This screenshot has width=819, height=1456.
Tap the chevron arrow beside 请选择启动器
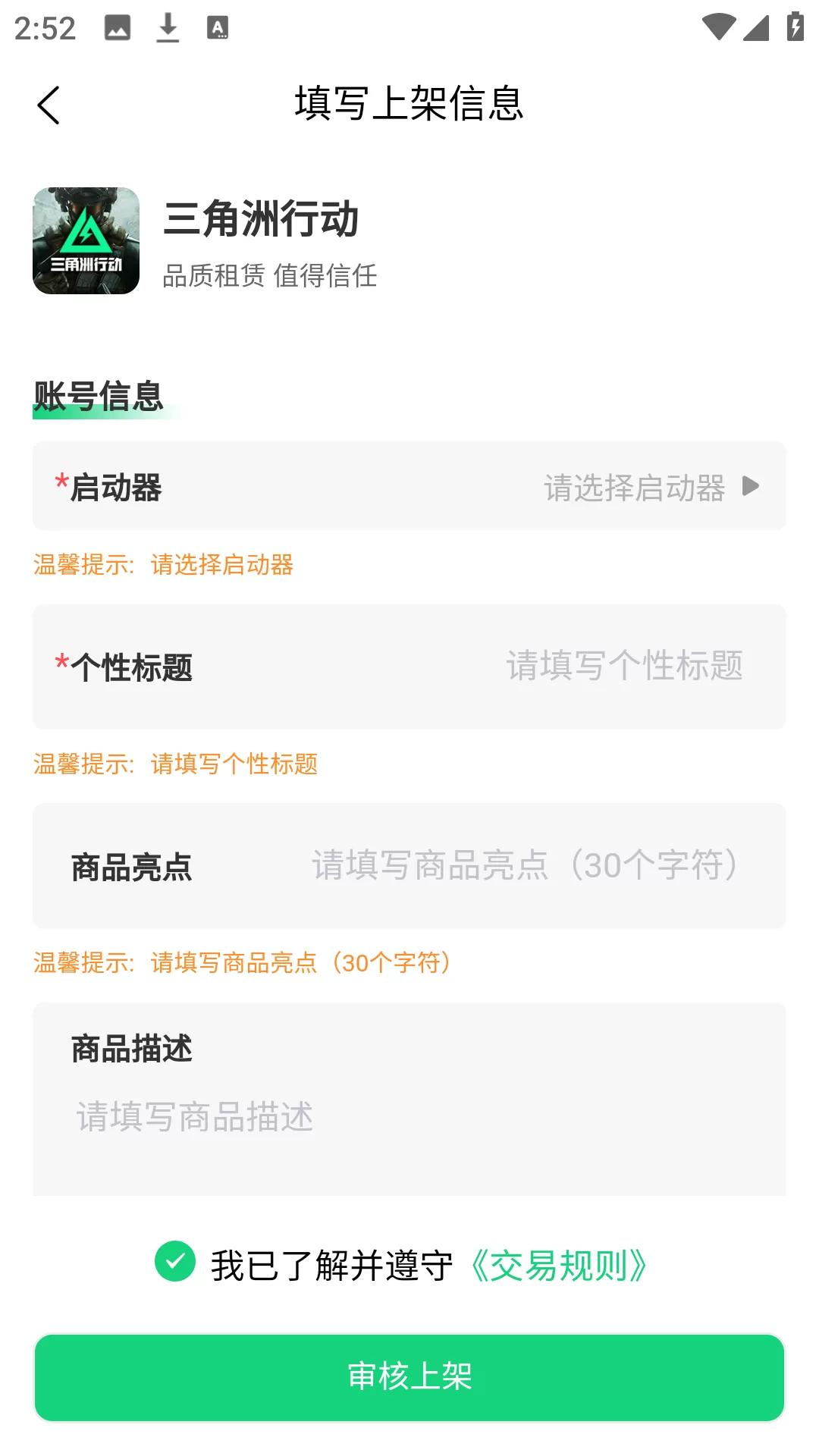tap(752, 487)
